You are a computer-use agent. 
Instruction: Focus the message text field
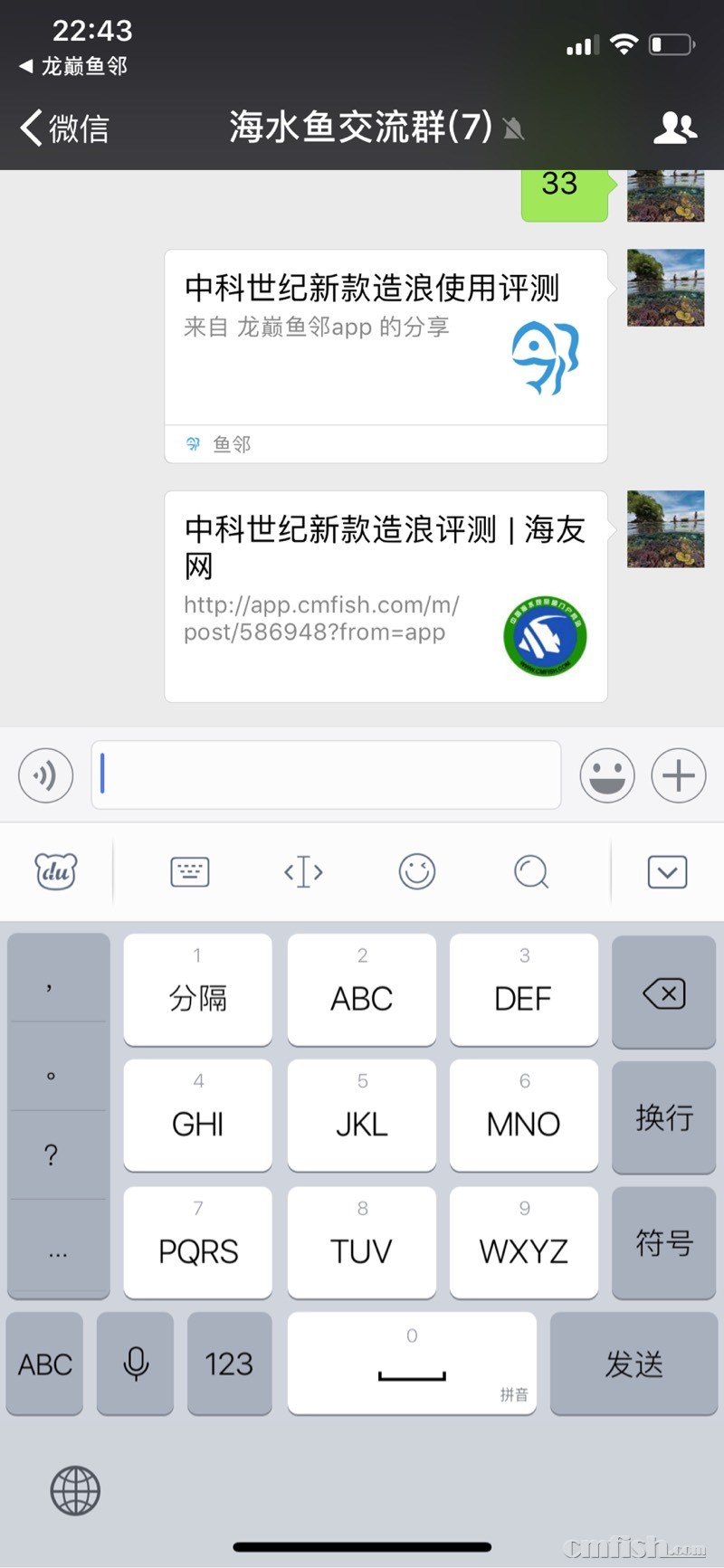tap(326, 775)
